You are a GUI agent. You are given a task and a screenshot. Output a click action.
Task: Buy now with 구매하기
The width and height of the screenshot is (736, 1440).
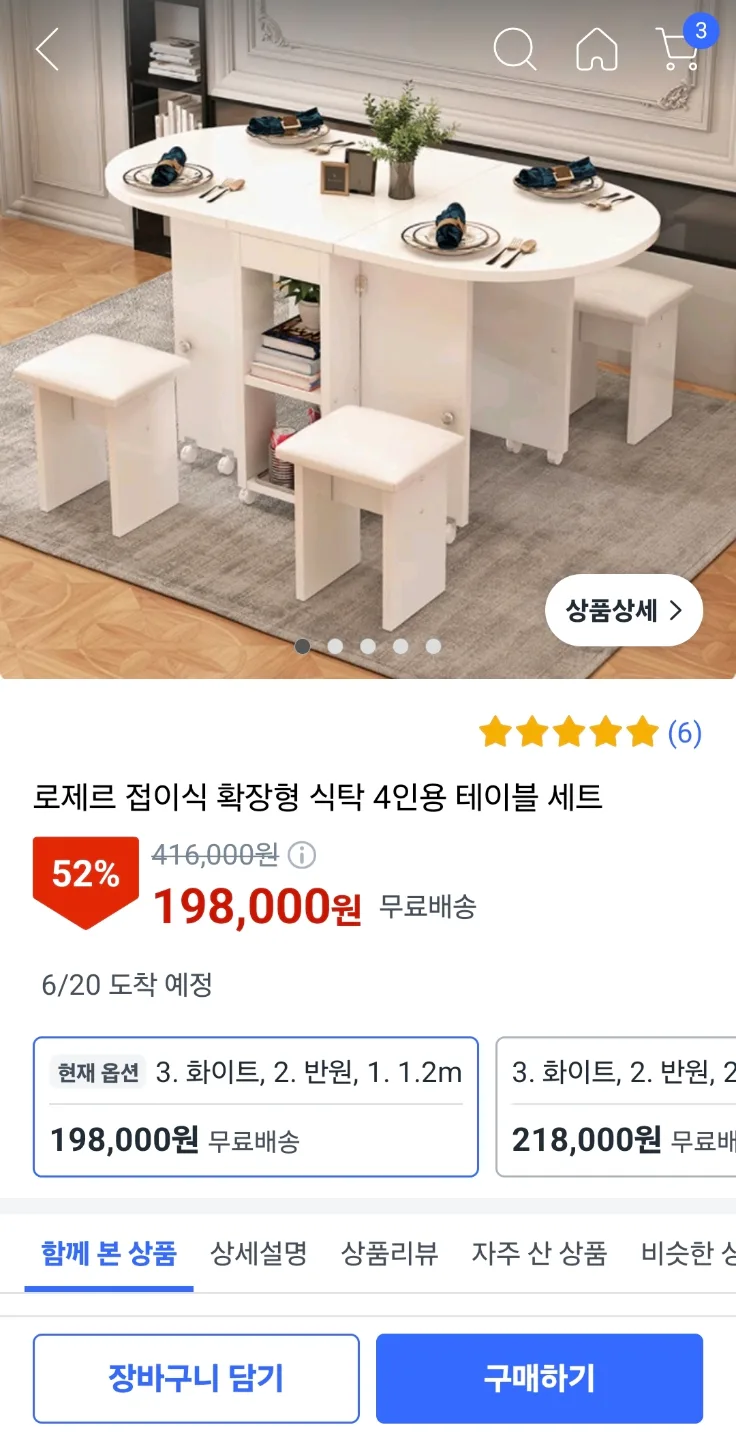point(539,1378)
